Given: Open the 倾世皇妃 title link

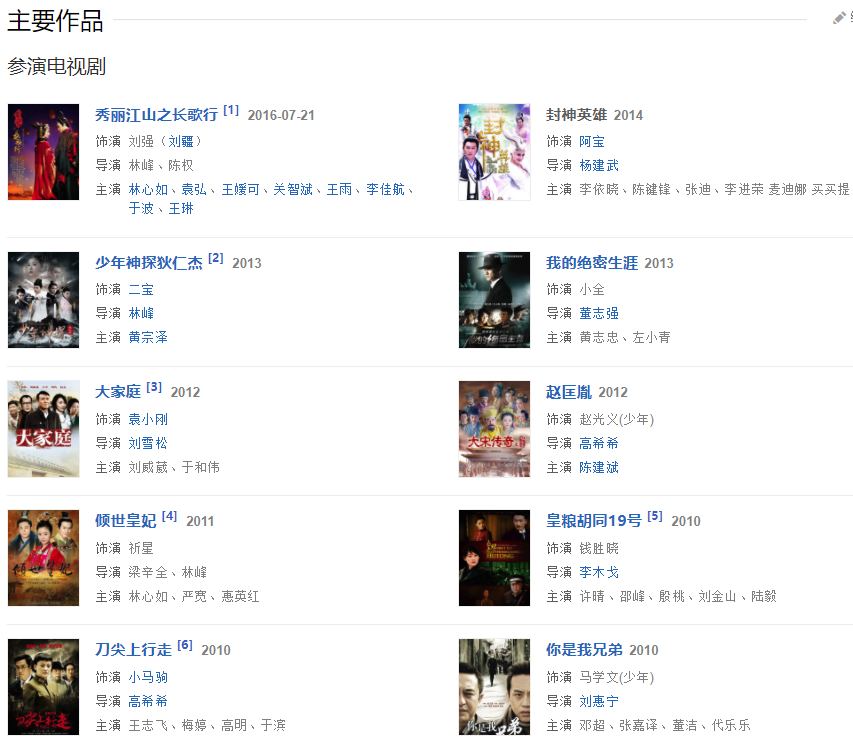Looking at the screenshot, I should [125, 520].
